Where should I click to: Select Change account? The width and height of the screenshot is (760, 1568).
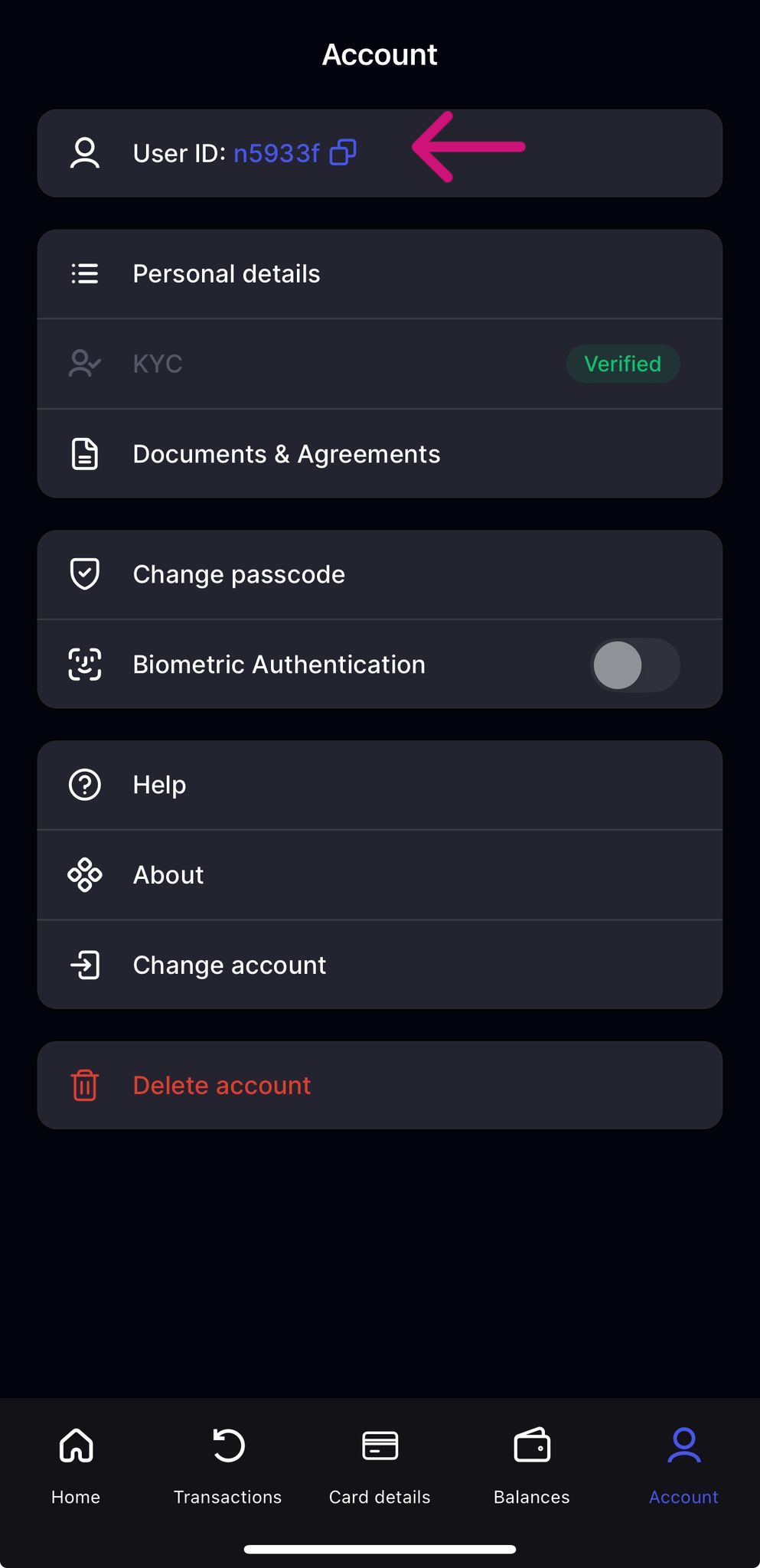coord(380,965)
